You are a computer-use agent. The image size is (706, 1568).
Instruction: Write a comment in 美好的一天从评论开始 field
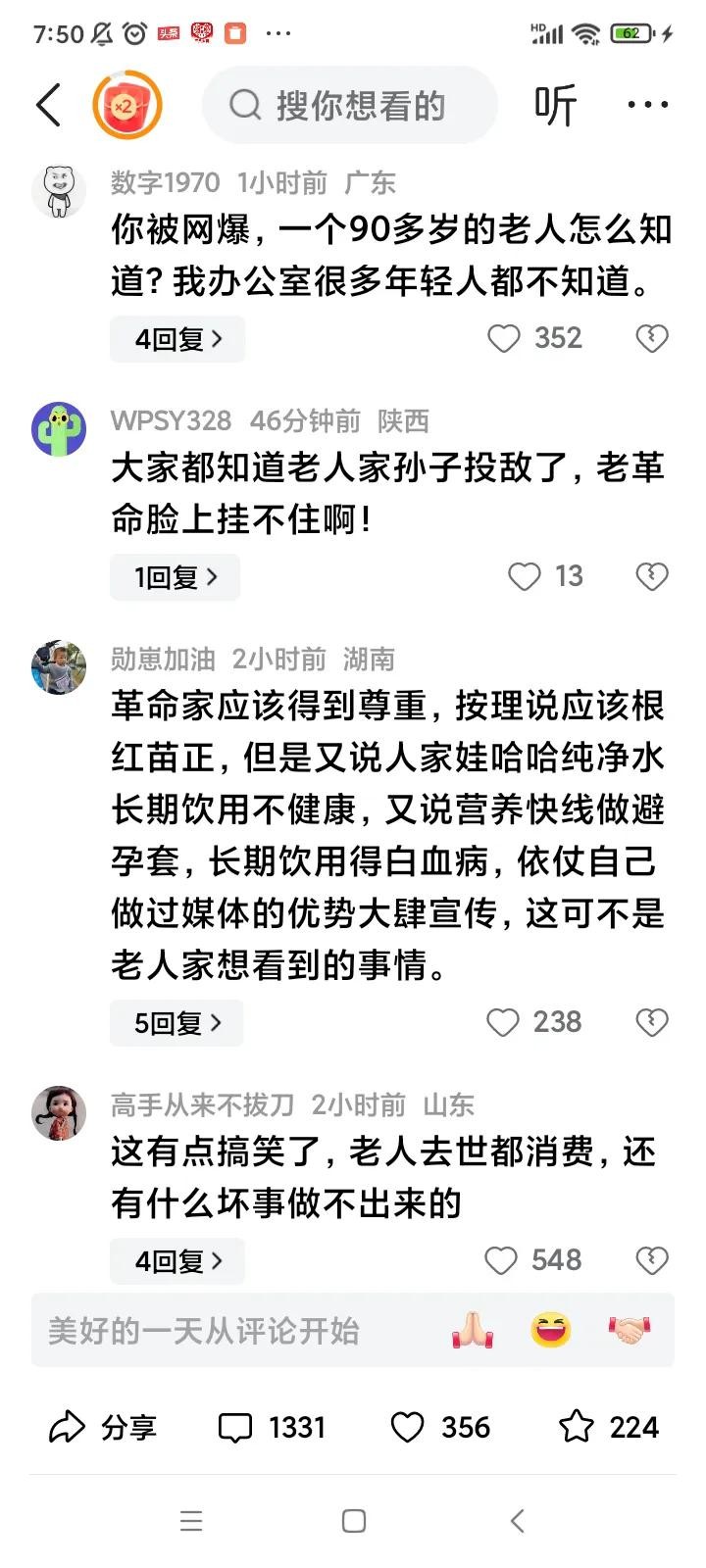[226, 1331]
